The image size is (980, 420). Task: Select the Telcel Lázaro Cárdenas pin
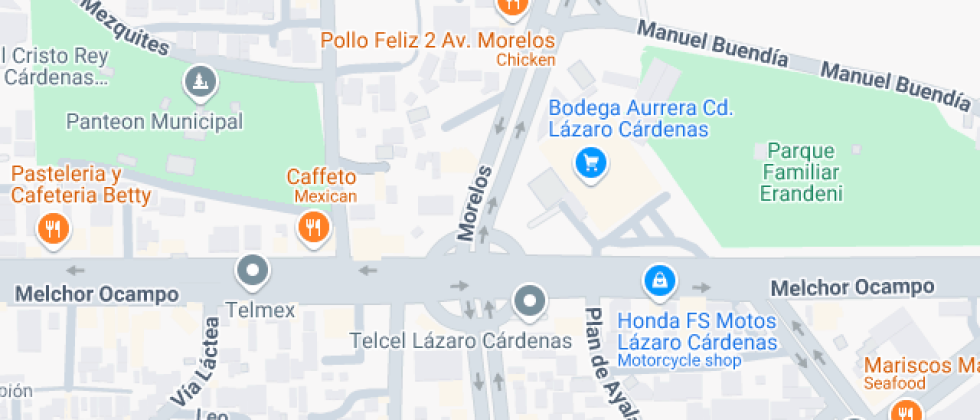tap(529, 300)
